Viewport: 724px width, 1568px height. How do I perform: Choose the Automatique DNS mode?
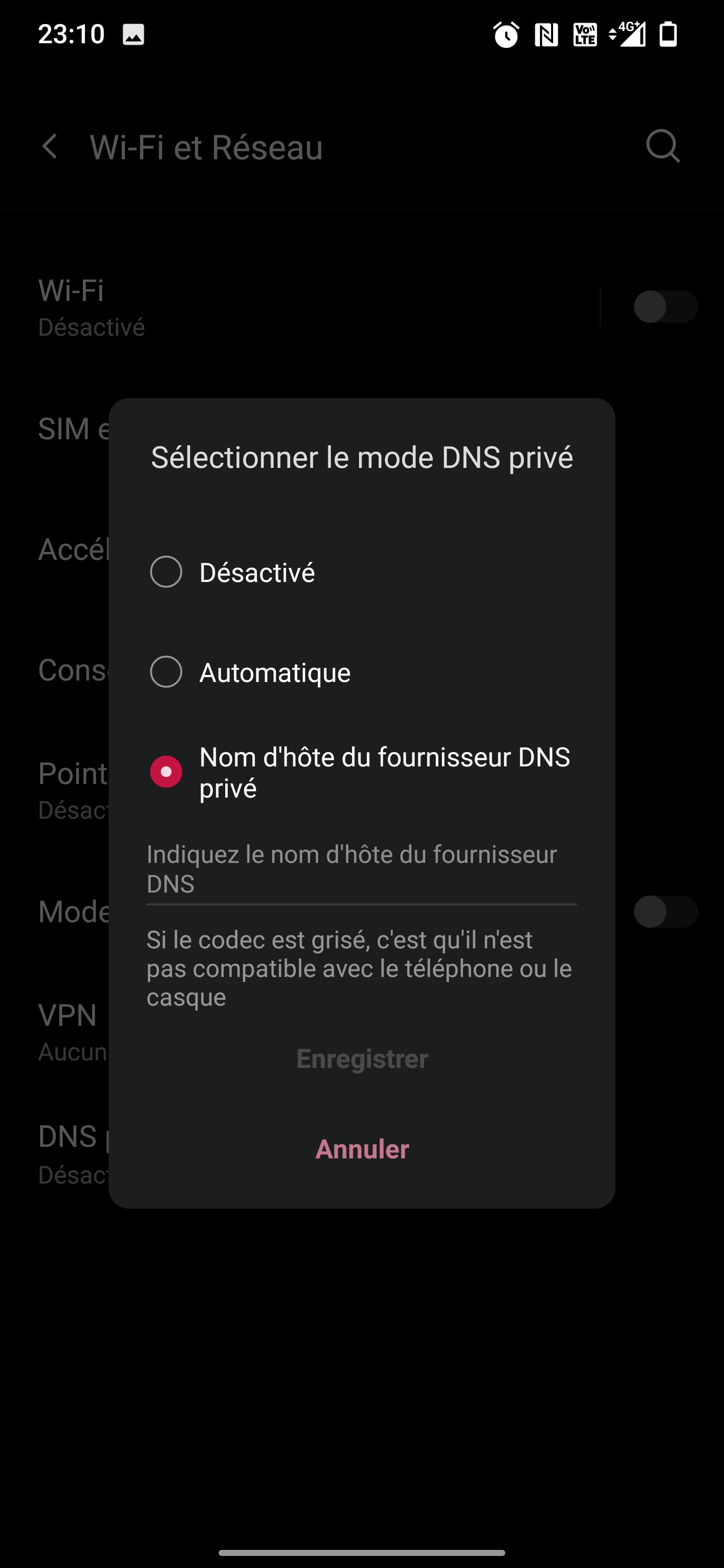(361, 672)
